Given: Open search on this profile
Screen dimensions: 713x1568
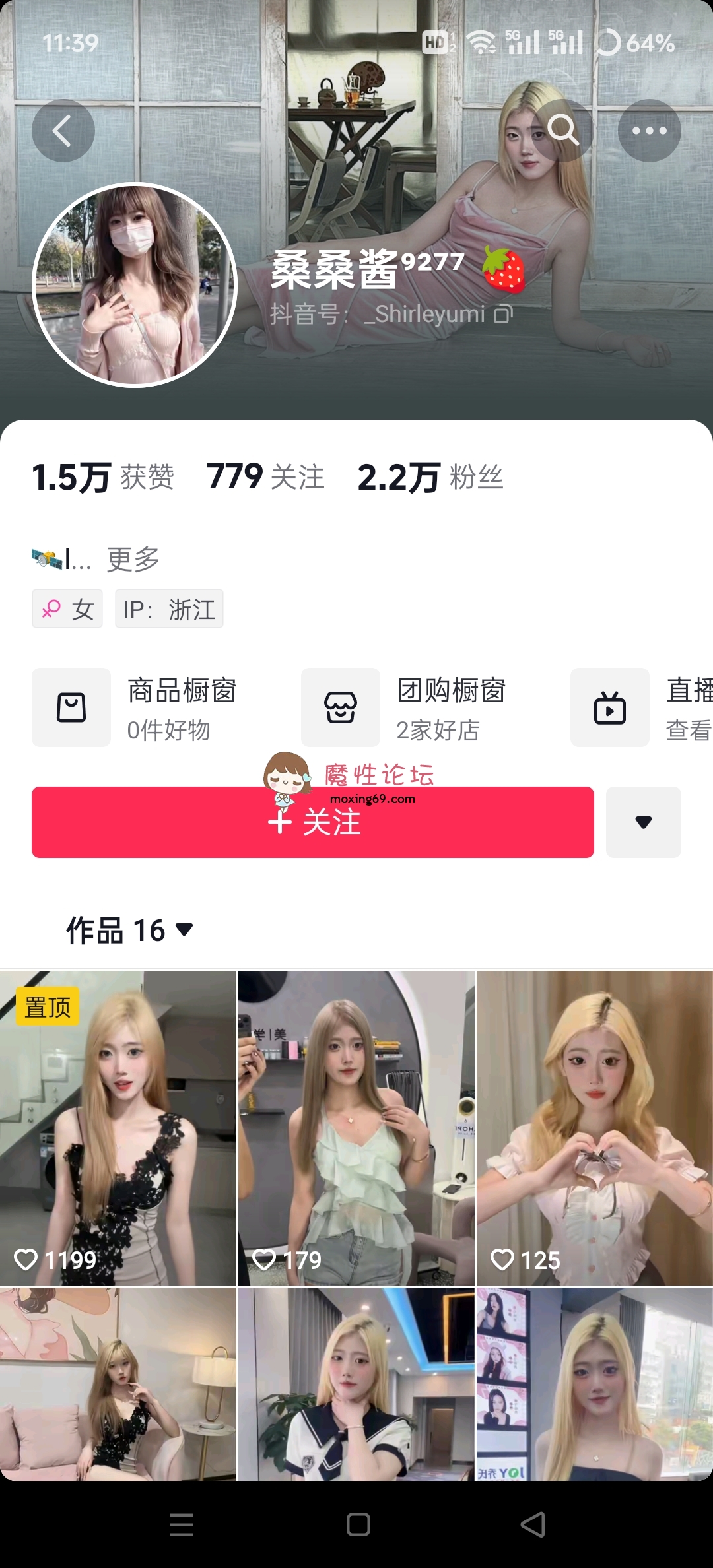Looking at the screenshot, I should click(x=562, y=130).
